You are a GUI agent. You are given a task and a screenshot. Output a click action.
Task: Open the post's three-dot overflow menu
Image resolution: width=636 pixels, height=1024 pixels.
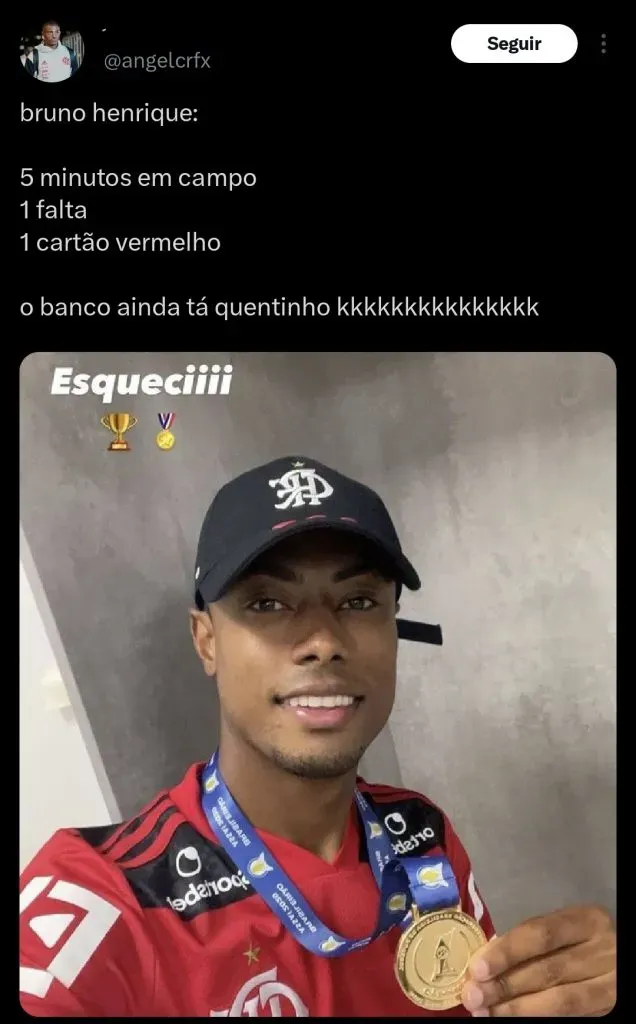coord(603,44)
